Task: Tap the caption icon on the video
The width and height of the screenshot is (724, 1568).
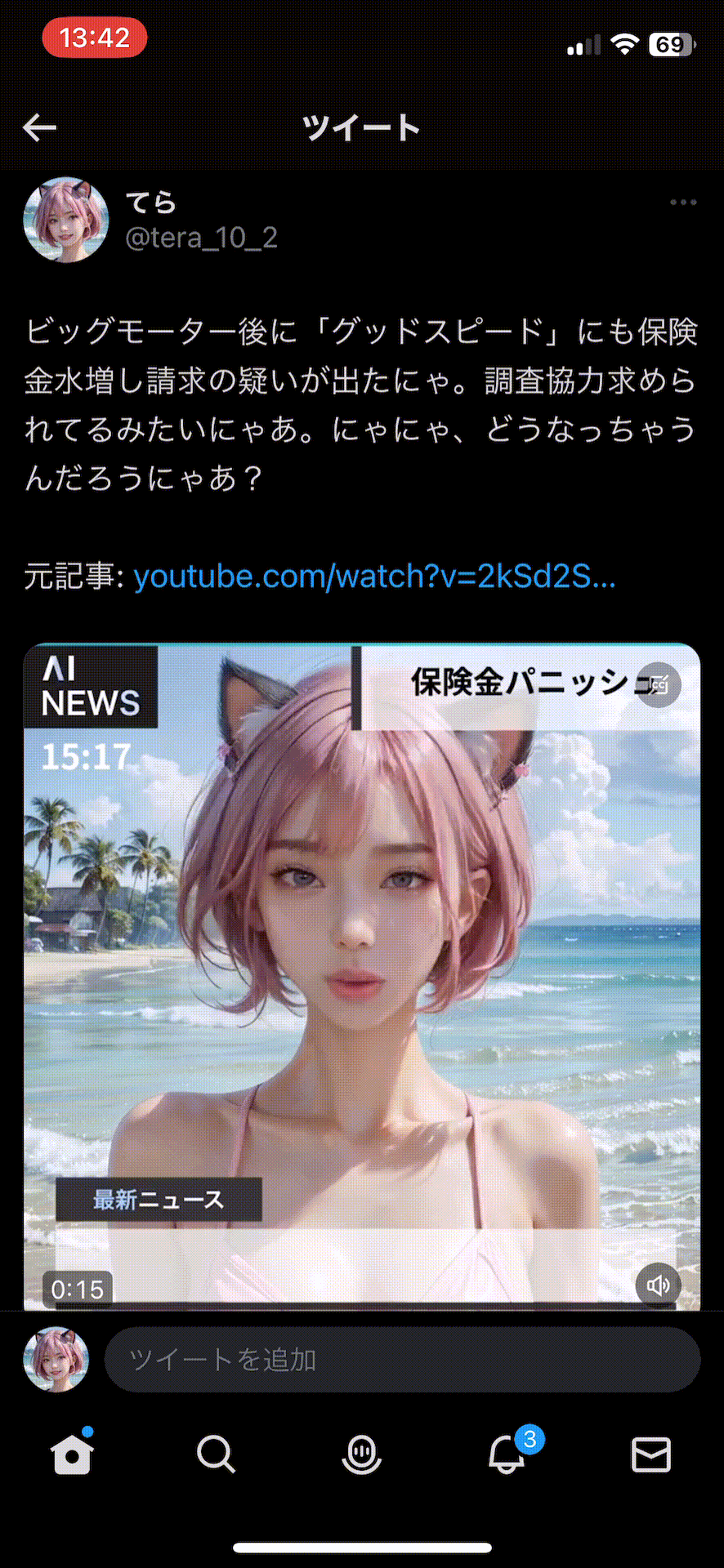Action: [x=659, y=685]
